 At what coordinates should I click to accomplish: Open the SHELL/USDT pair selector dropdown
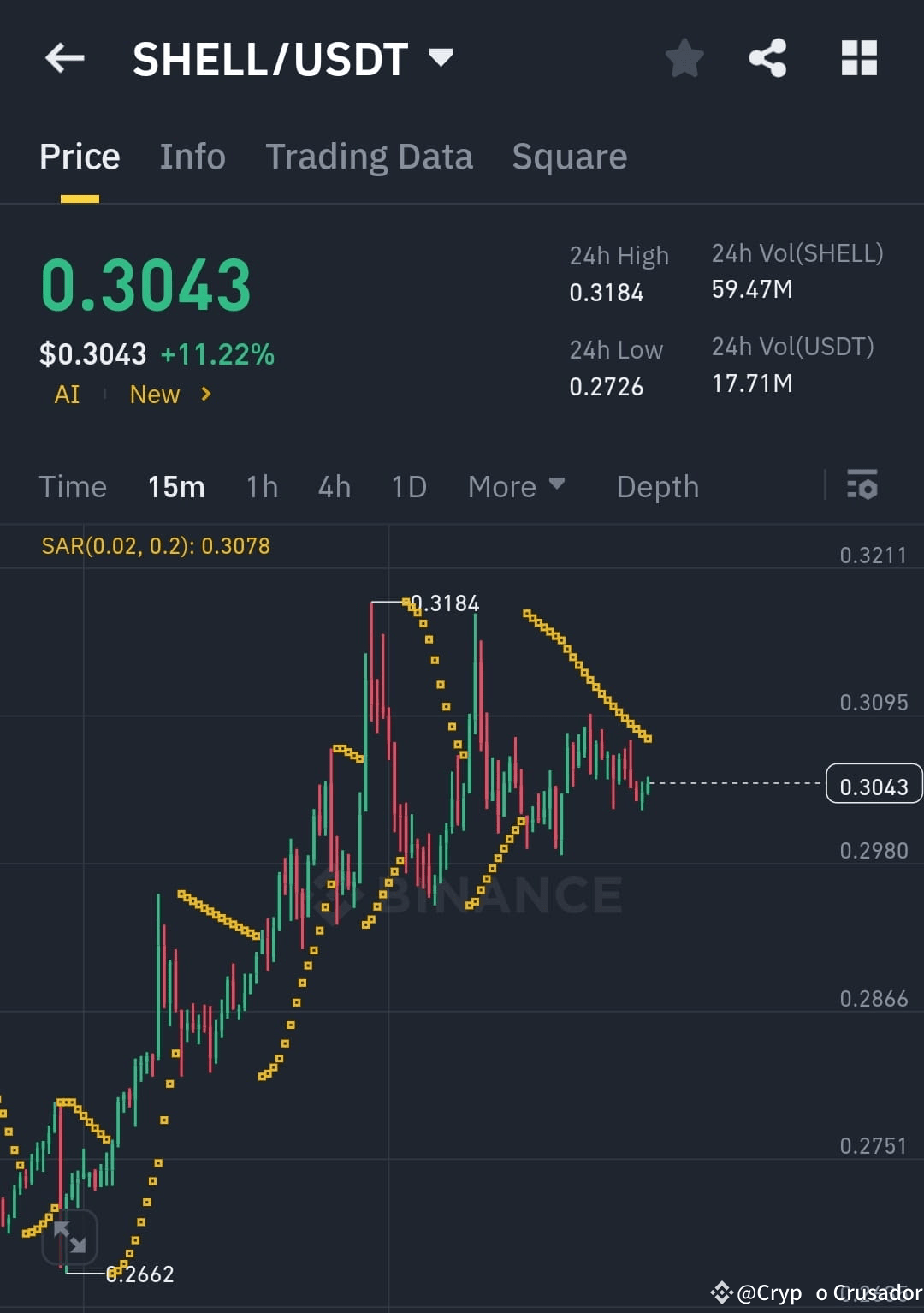point(441,58)
